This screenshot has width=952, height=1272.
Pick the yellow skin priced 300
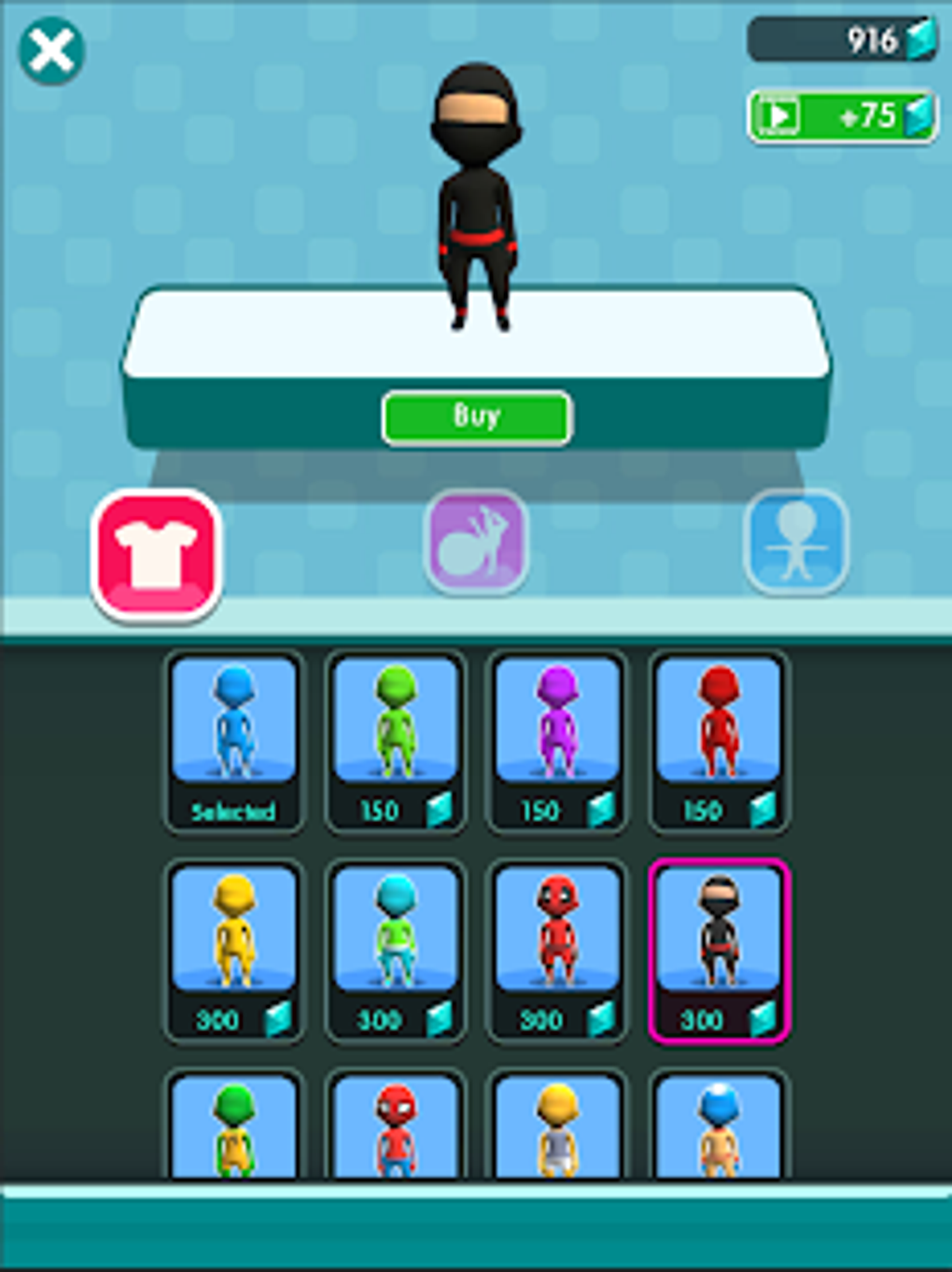(x=233, y=950)
